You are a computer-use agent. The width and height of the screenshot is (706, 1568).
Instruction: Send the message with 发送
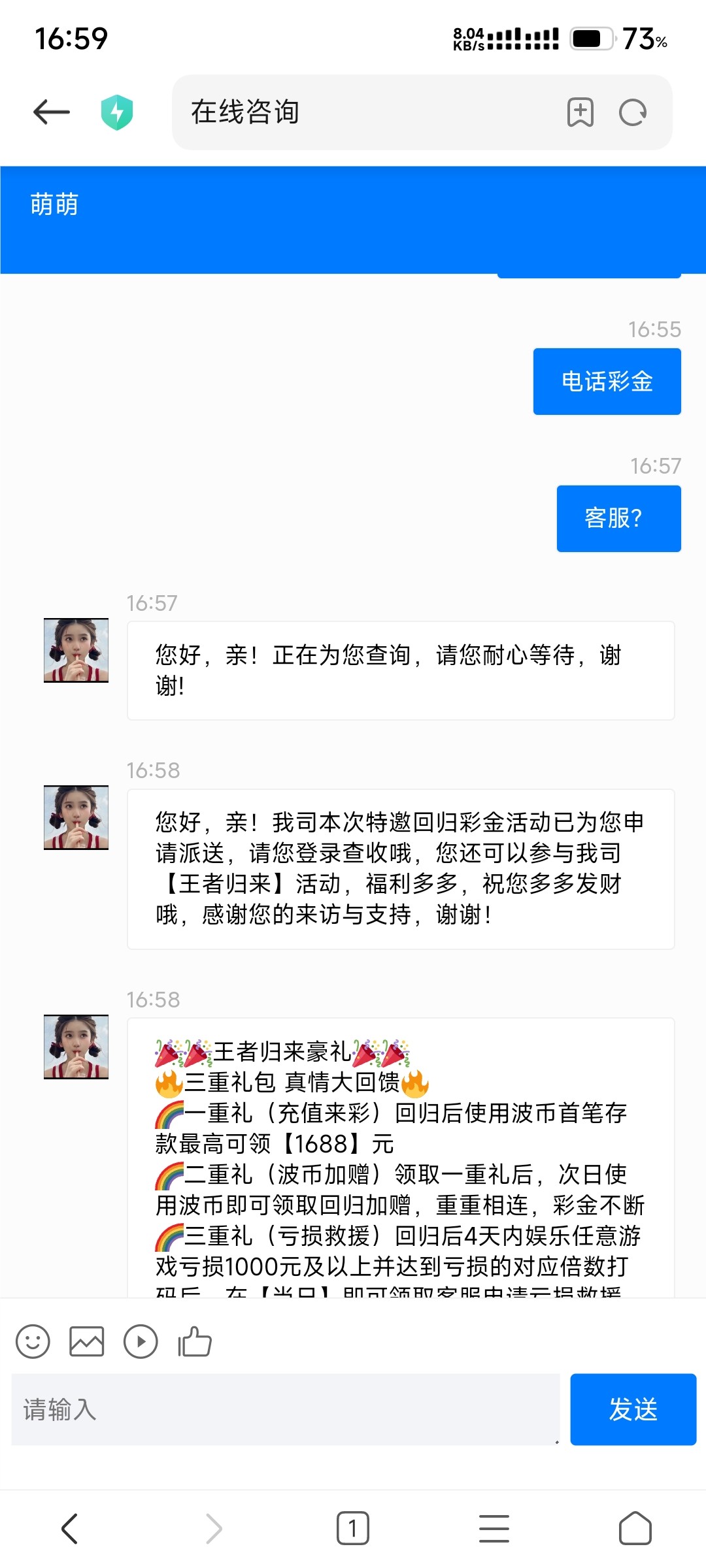[633, 1409]
